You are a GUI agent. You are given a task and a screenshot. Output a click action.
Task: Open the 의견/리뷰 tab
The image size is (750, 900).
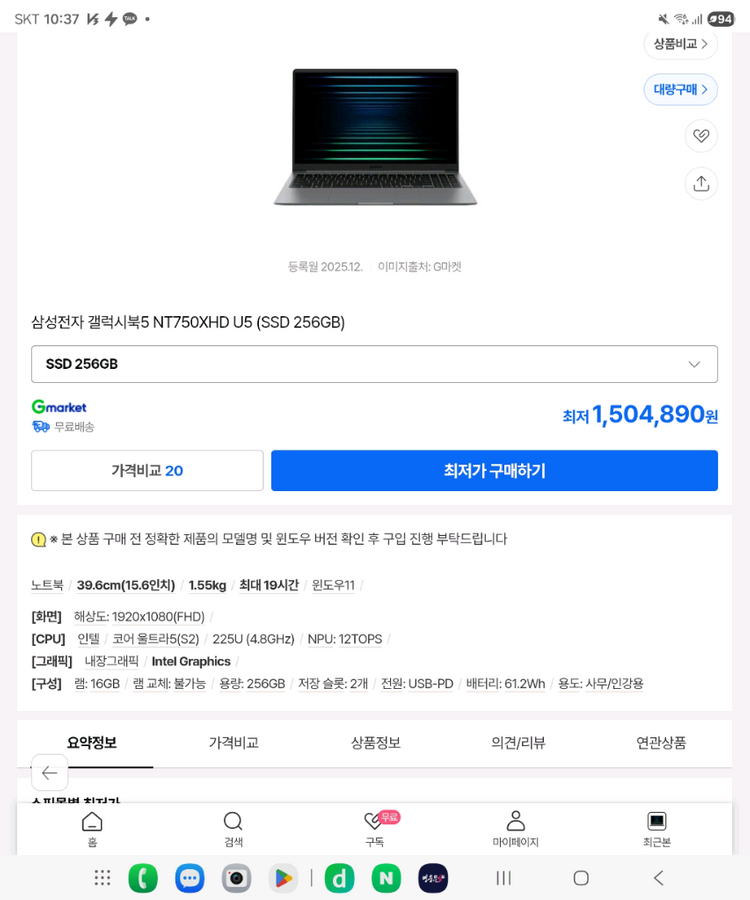pyautogui.click(x=518, y=743)
